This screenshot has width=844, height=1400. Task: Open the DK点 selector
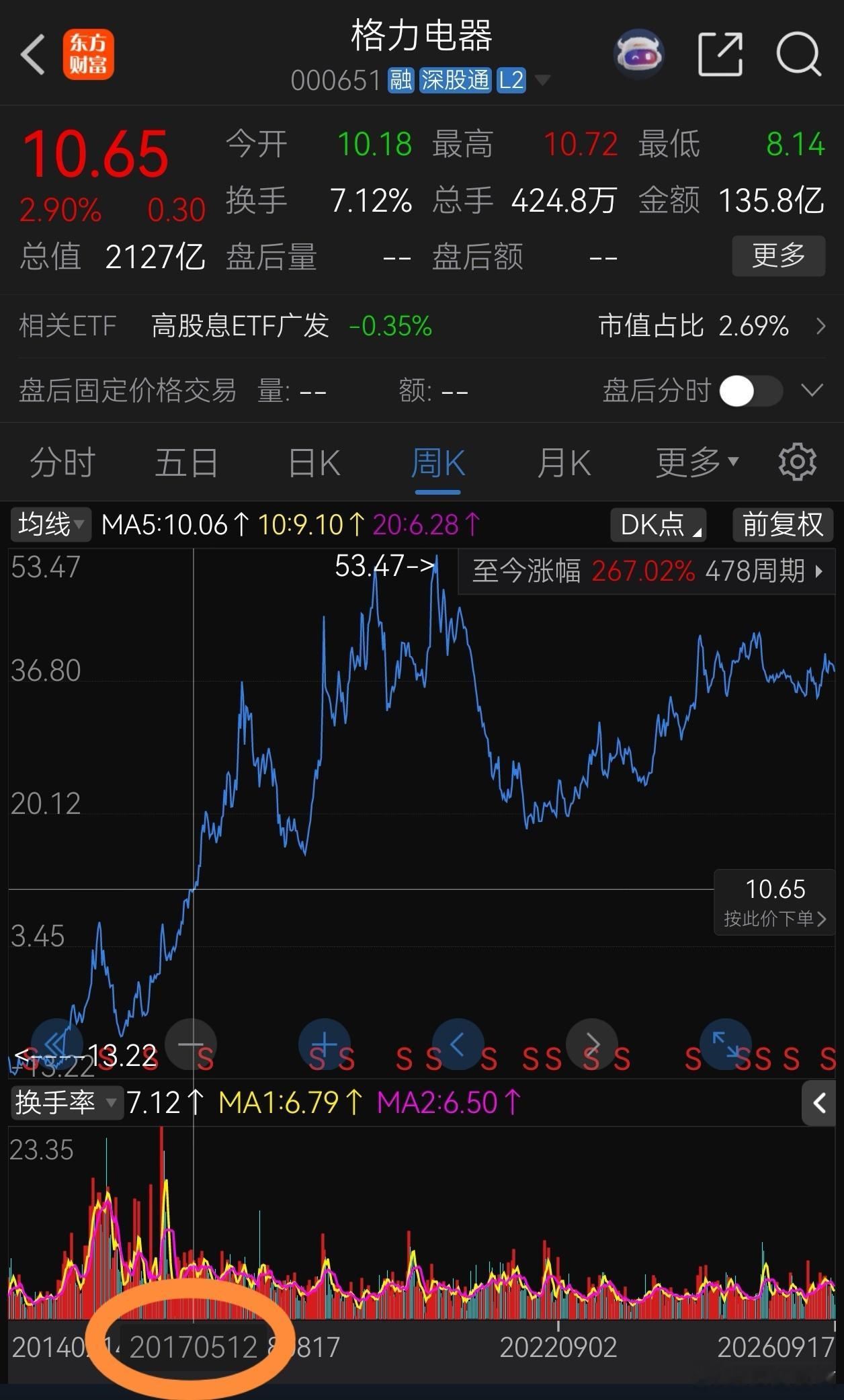point(658,524)
